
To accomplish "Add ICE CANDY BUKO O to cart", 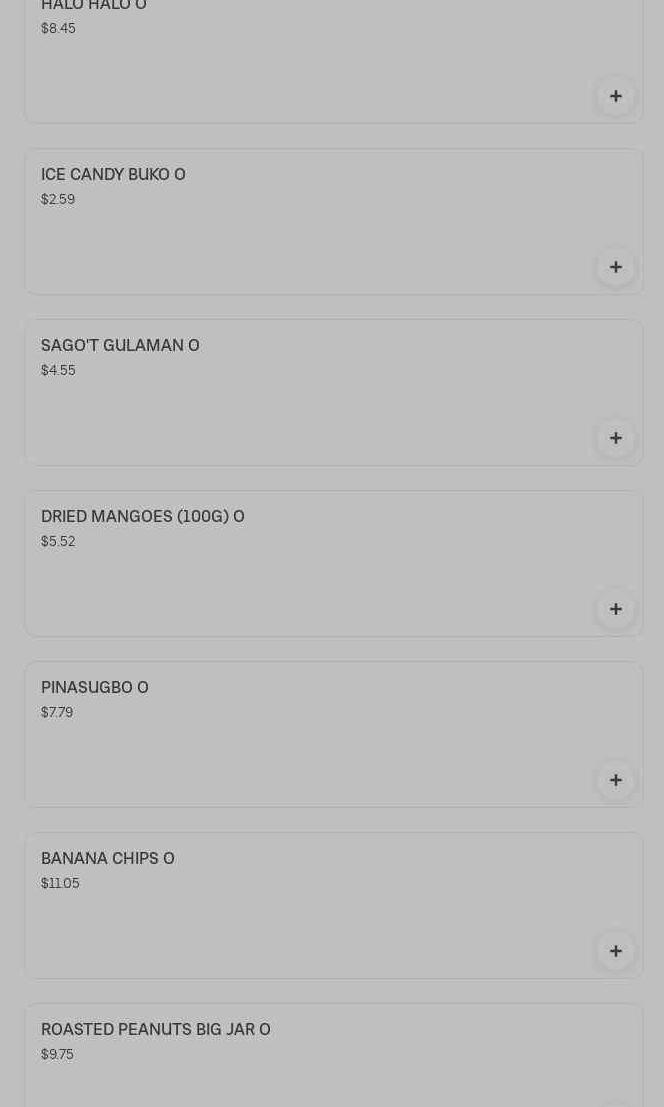I will coord(615,267).
